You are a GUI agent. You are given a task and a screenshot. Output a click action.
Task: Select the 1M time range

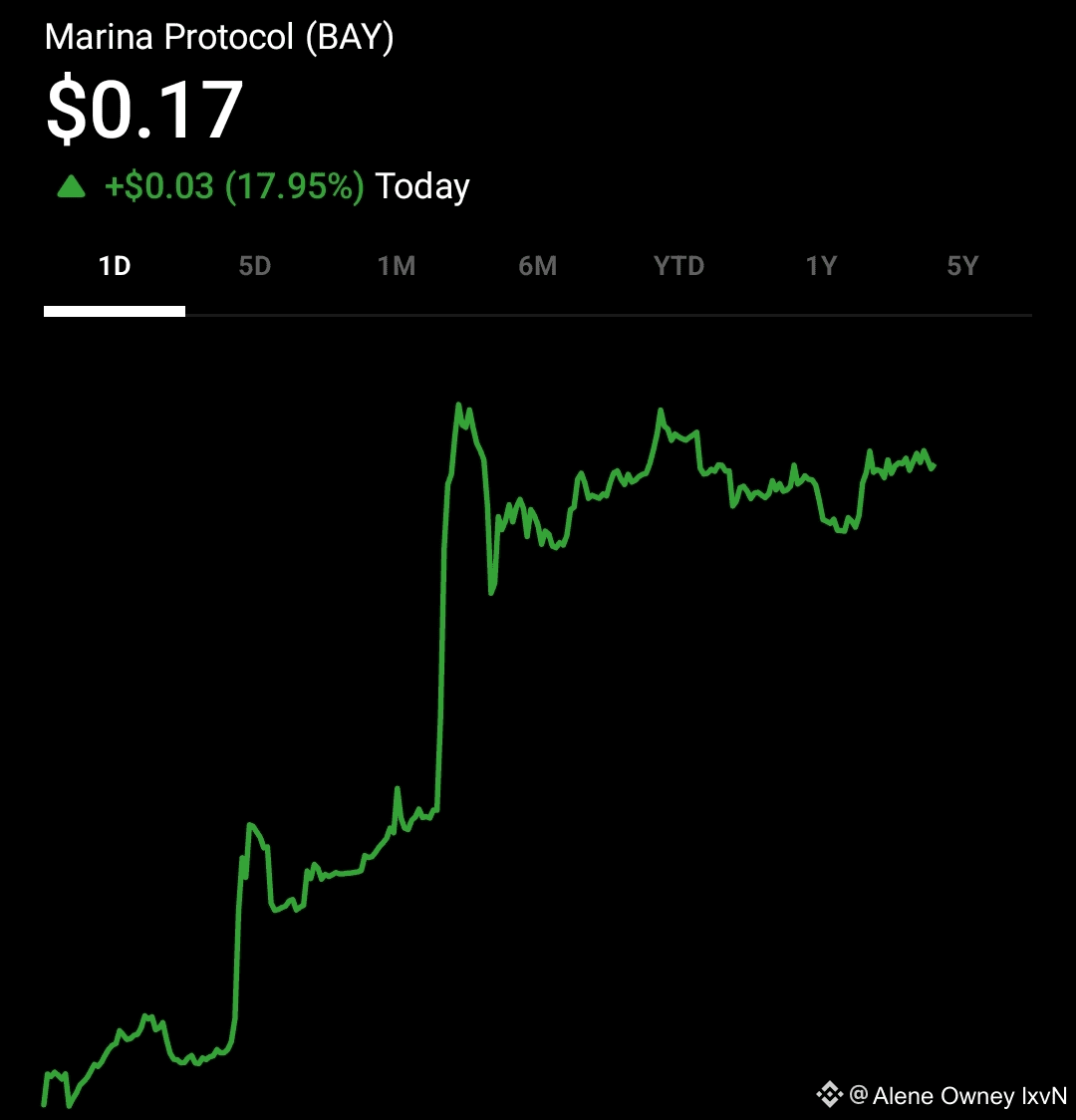pos(397,266)
